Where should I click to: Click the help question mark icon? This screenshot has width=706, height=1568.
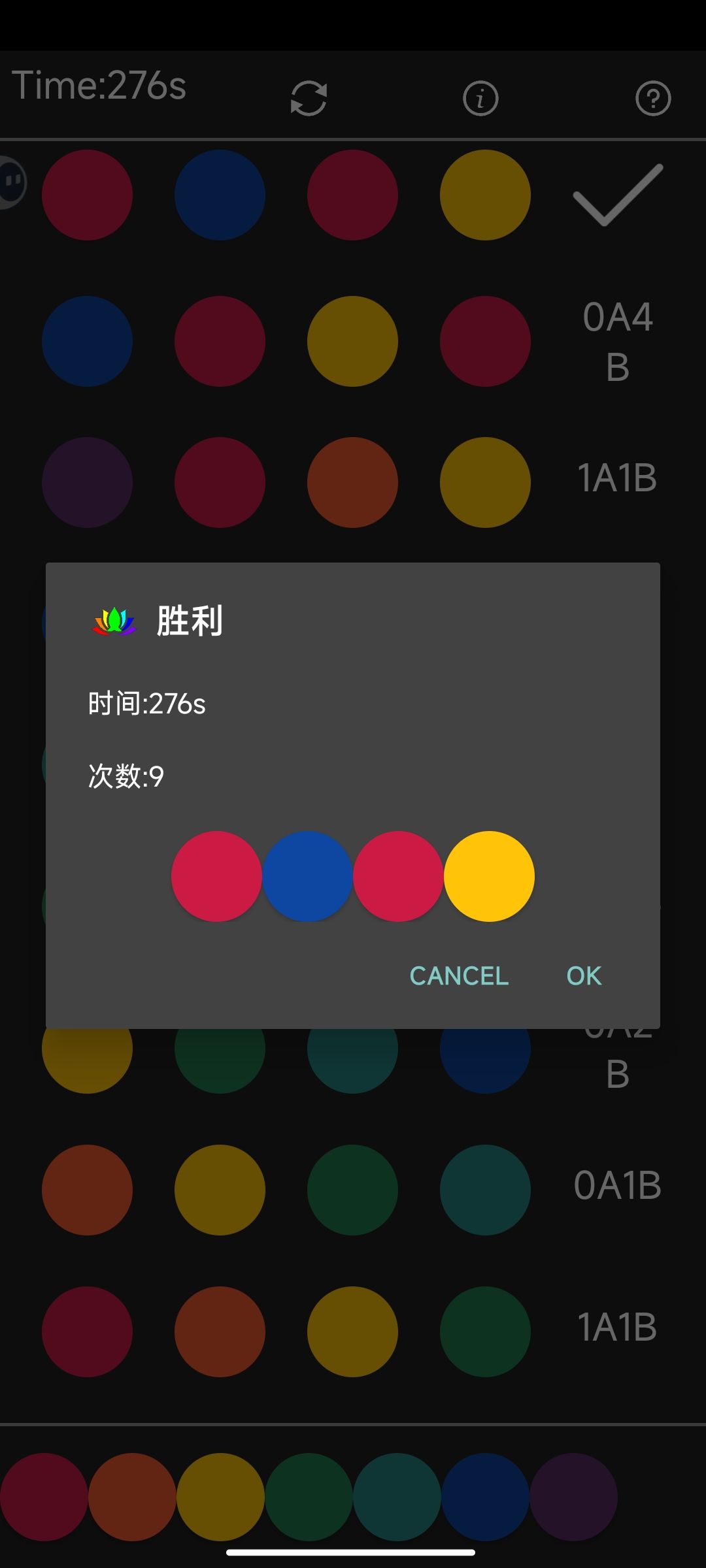652,99
